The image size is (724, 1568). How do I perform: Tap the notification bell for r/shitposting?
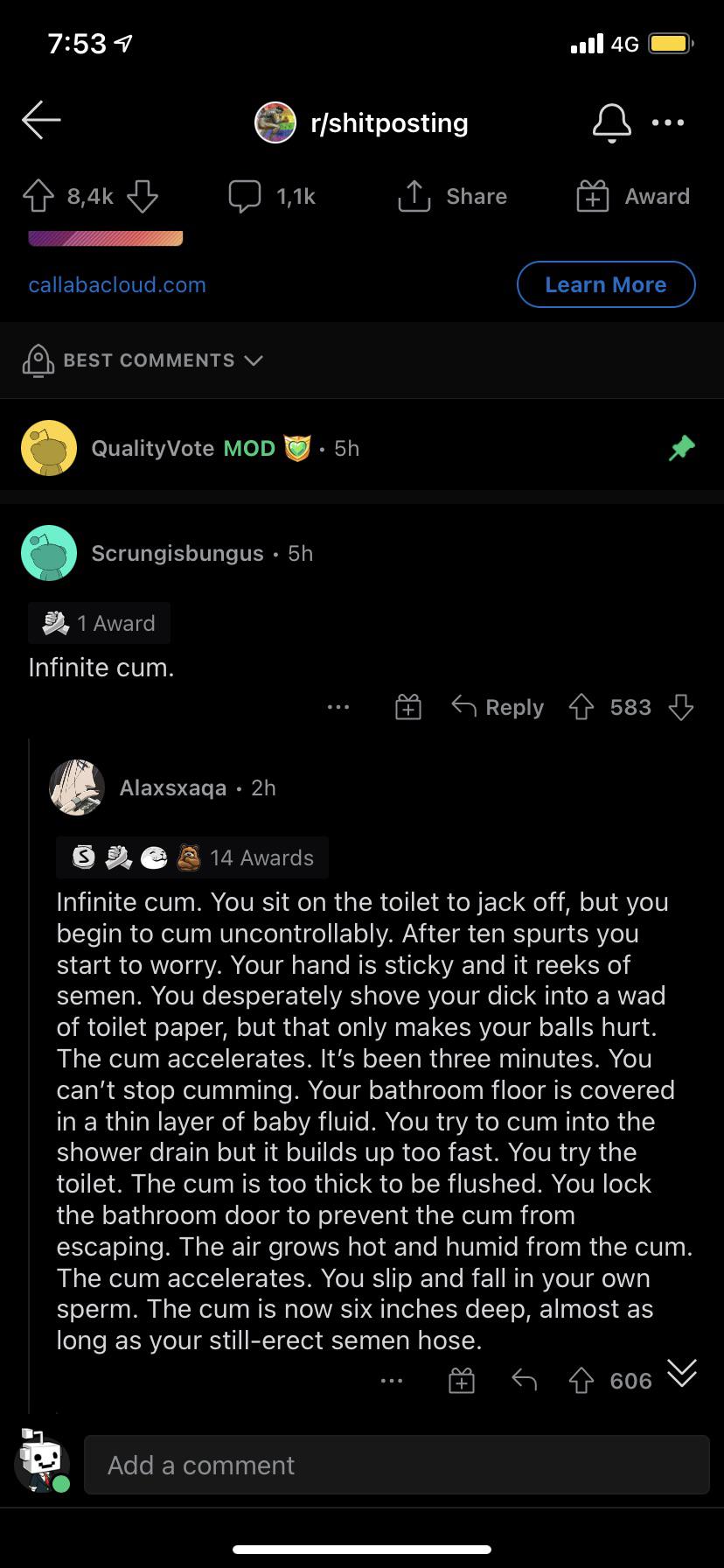pos(612,122)
